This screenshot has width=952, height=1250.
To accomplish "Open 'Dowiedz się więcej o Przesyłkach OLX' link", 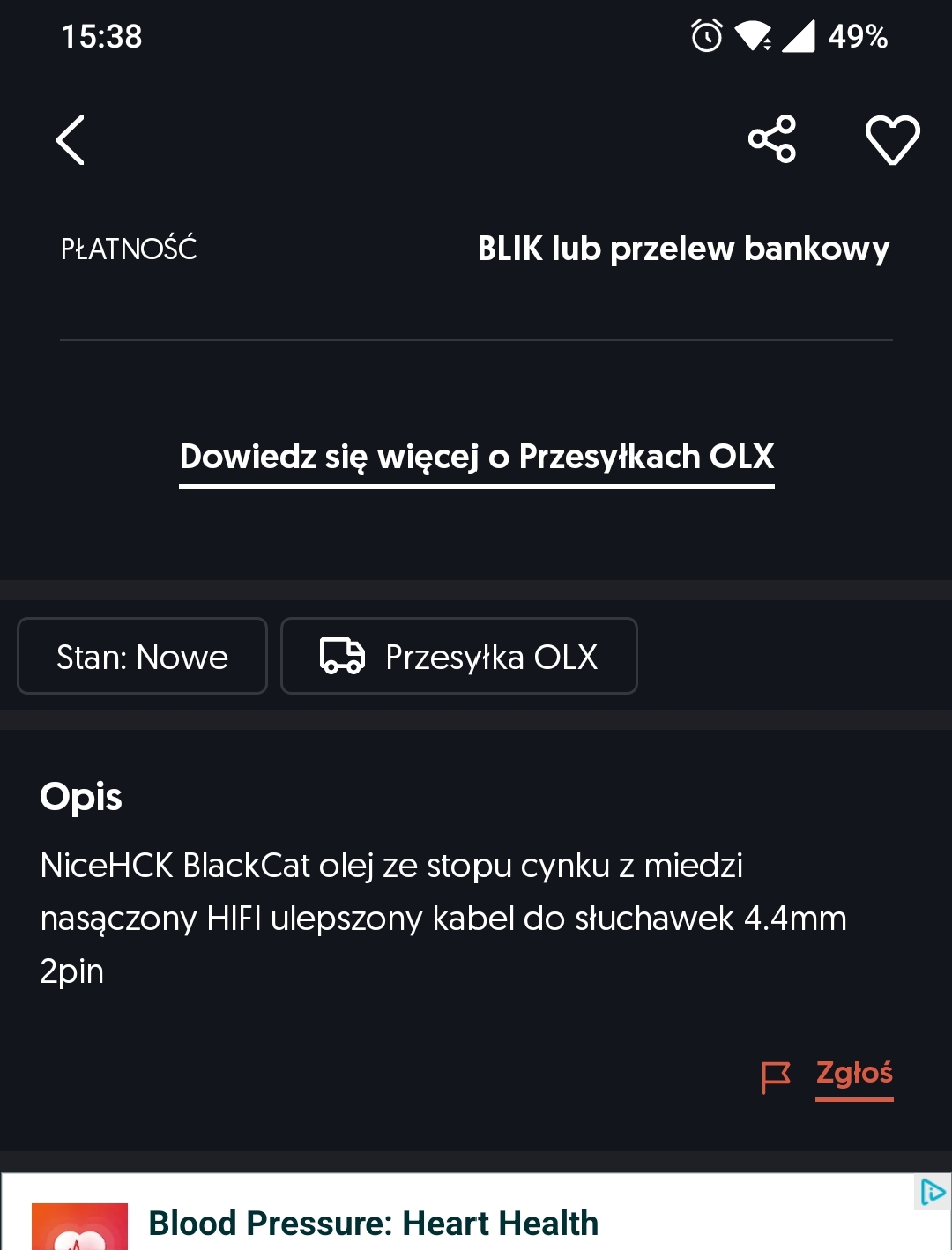I will click(x=477, y=459).
